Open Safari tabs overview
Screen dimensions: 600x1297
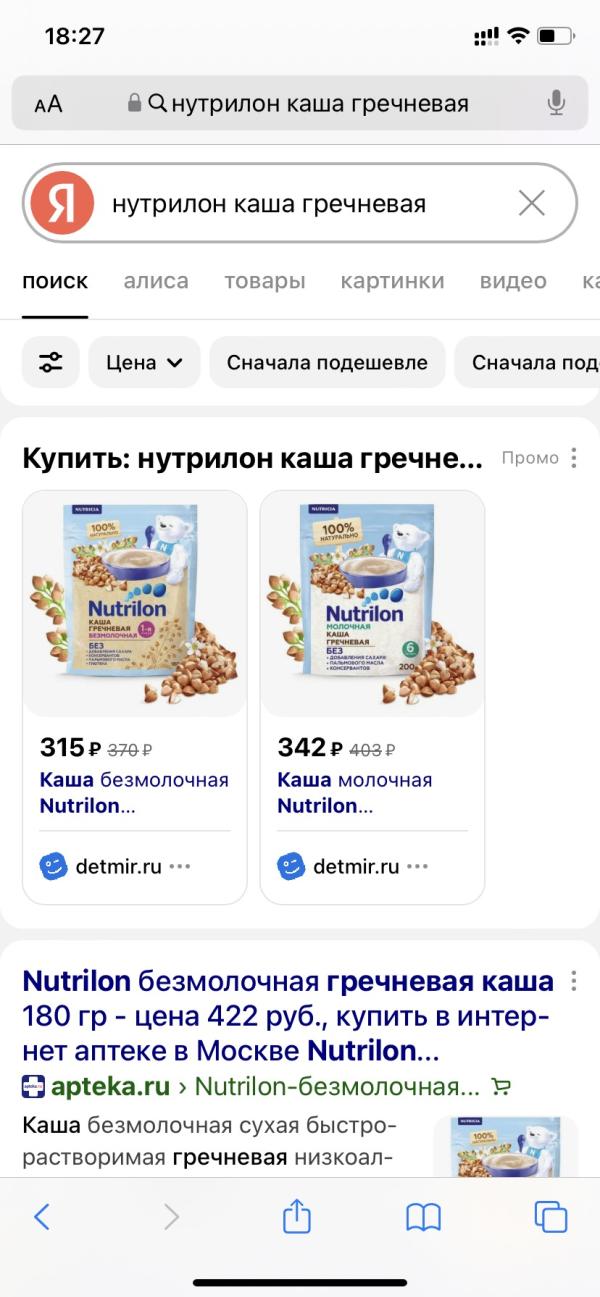point(551,1216)
